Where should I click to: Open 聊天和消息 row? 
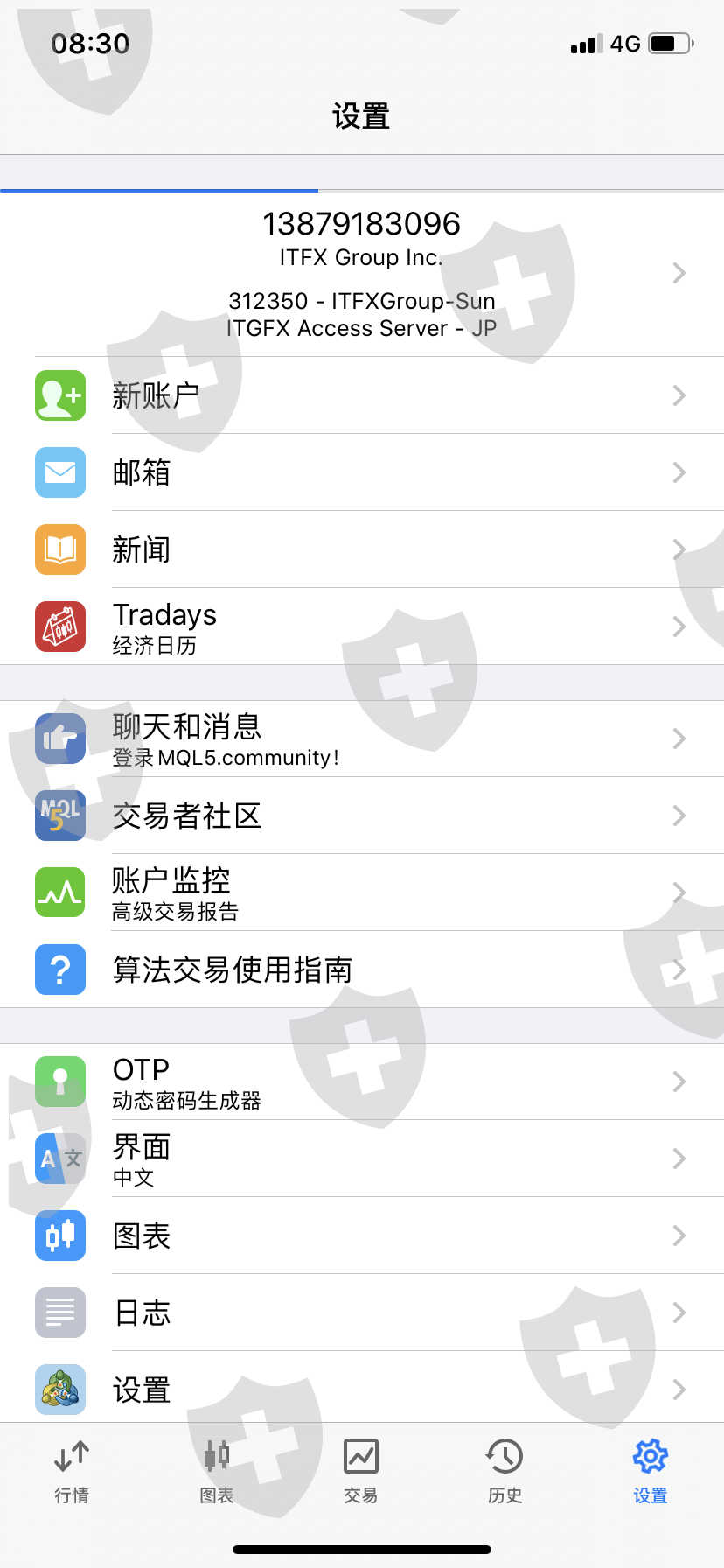(362, 738)
